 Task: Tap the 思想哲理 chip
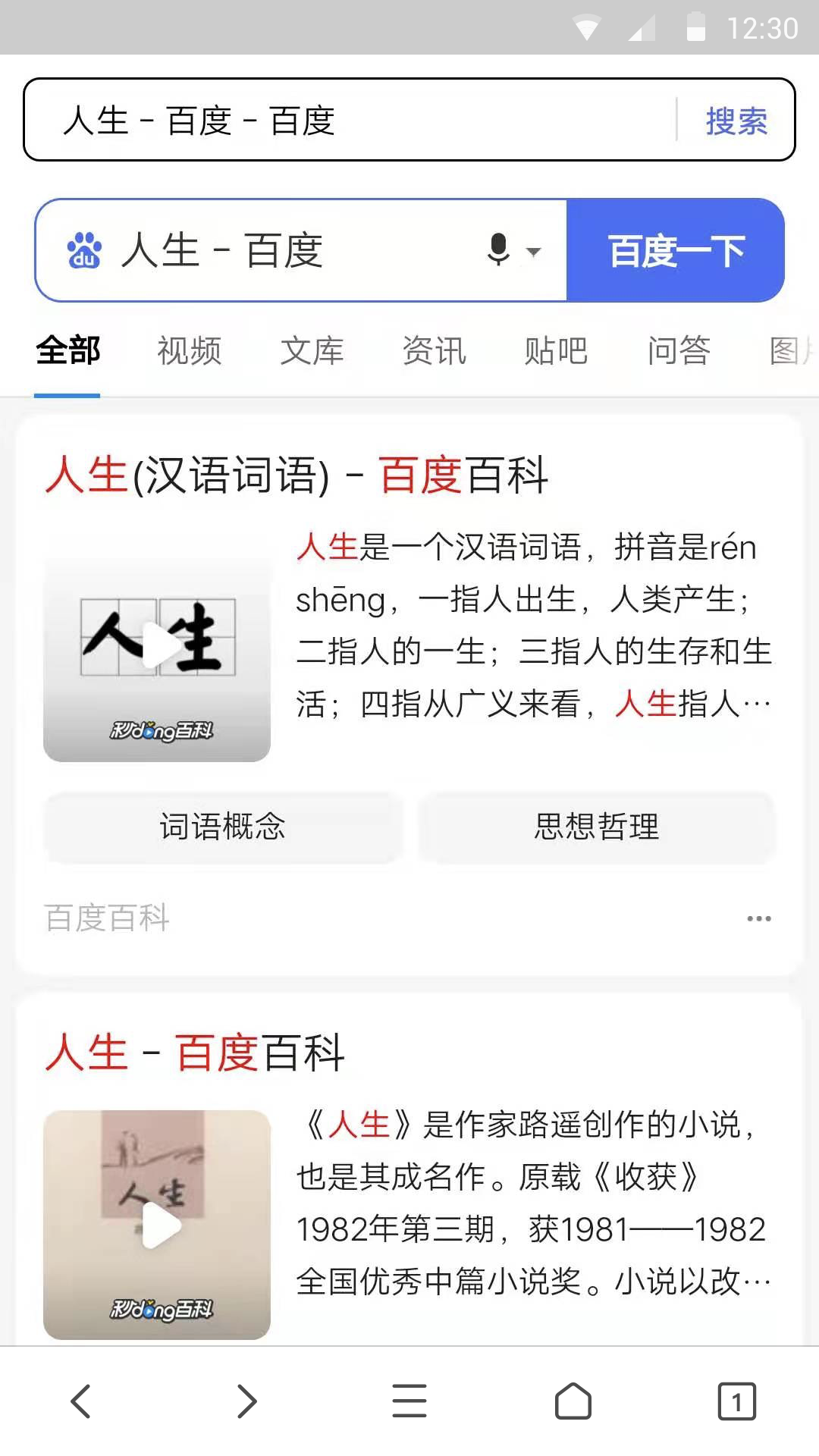tap(597, 827)
